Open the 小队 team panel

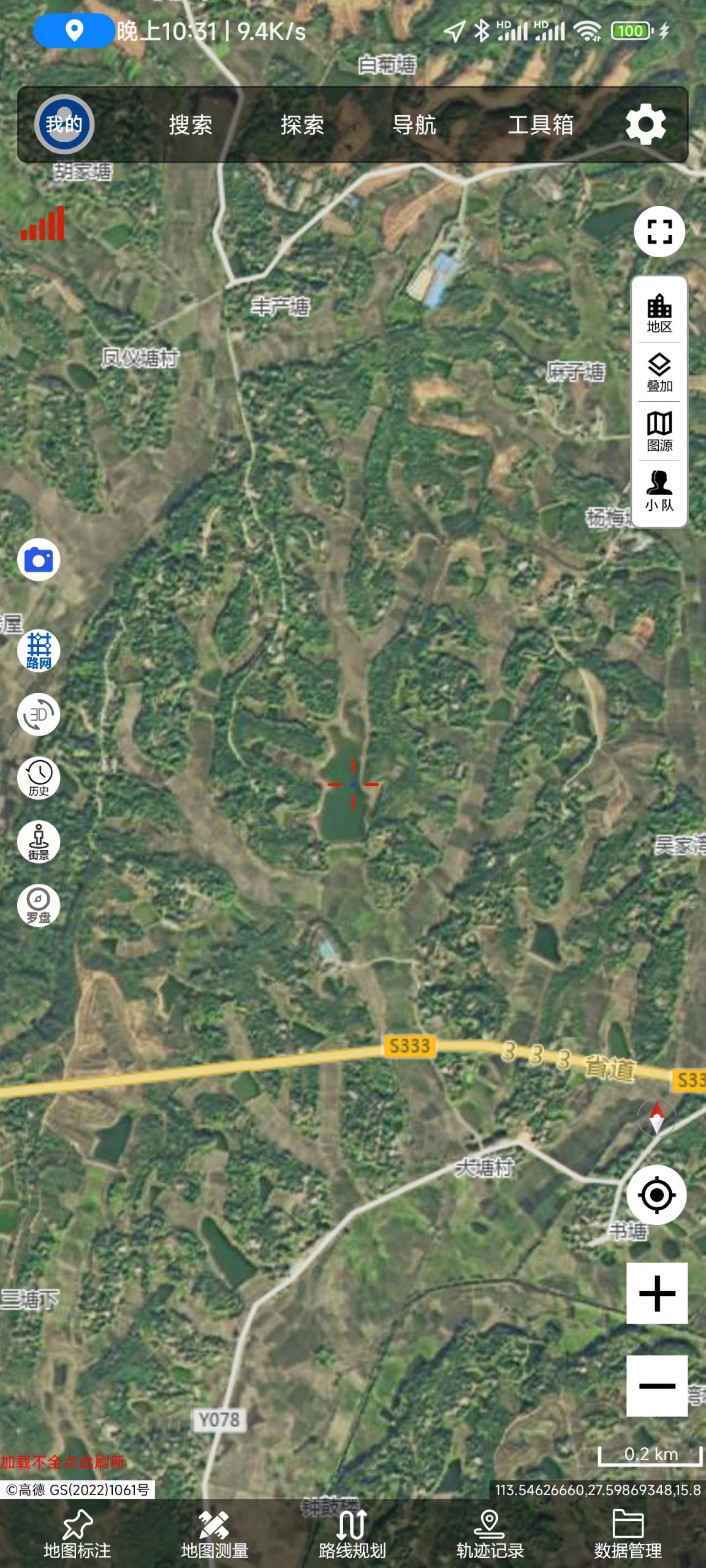(x=659, y=491)
